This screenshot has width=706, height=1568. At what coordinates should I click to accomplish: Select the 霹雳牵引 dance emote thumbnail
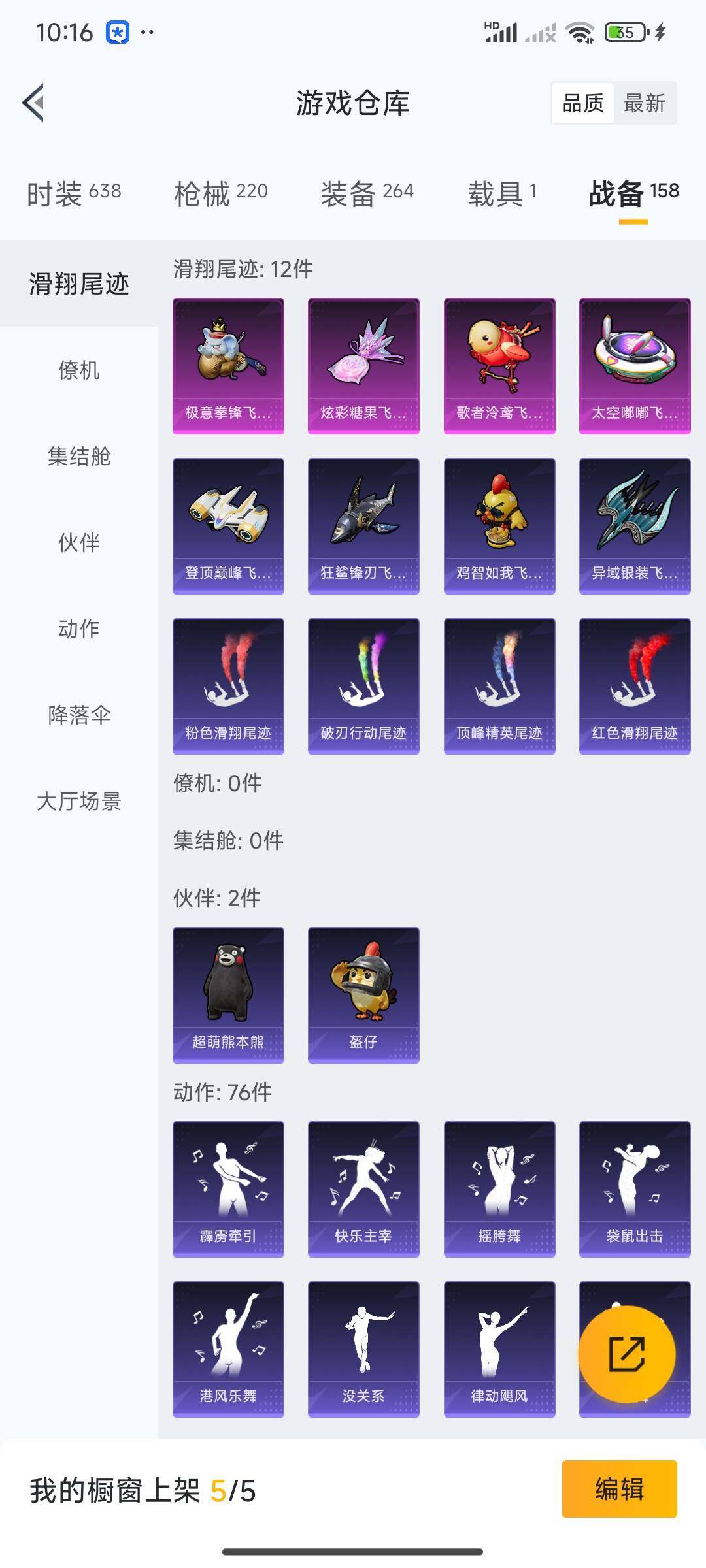228,1188
